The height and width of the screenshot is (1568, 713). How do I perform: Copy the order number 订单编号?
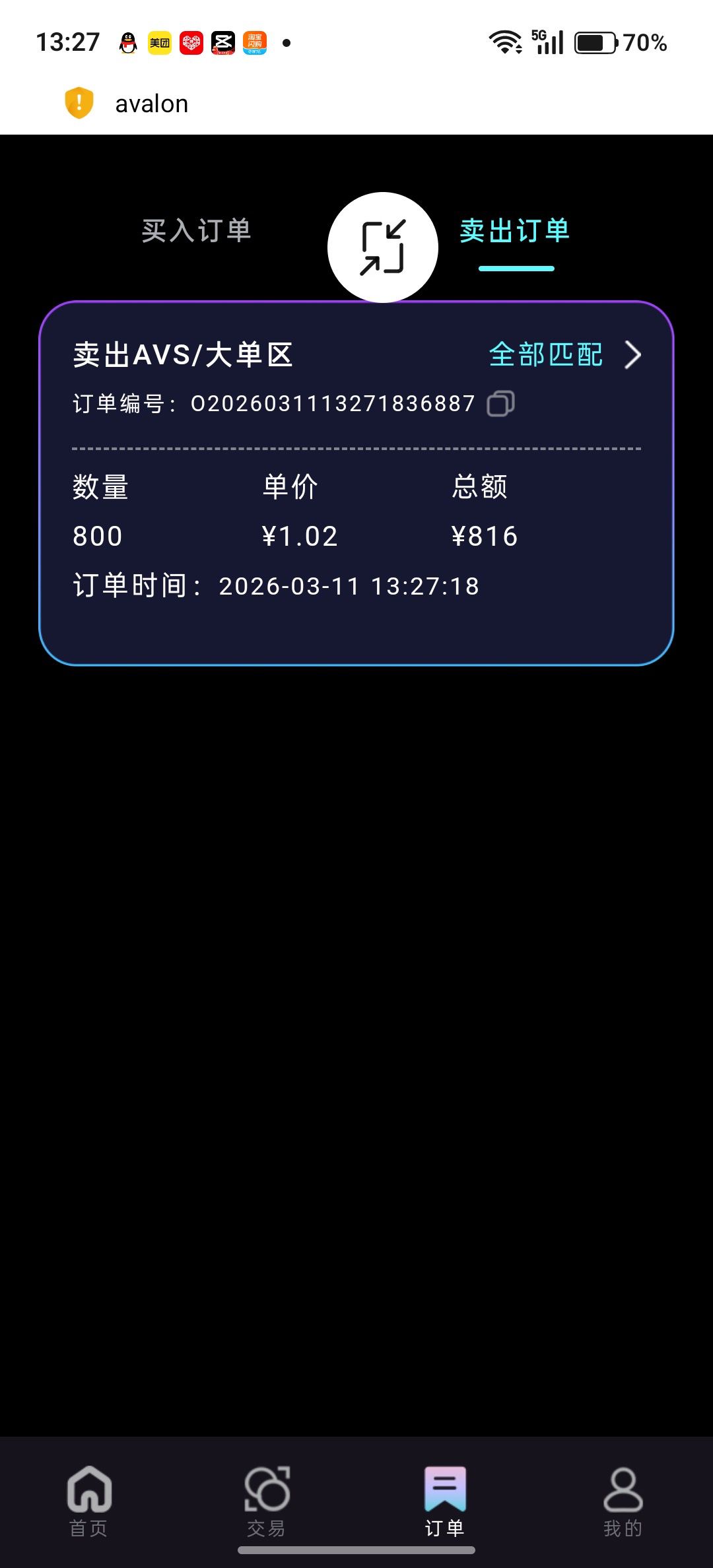(x=500, y=404)
